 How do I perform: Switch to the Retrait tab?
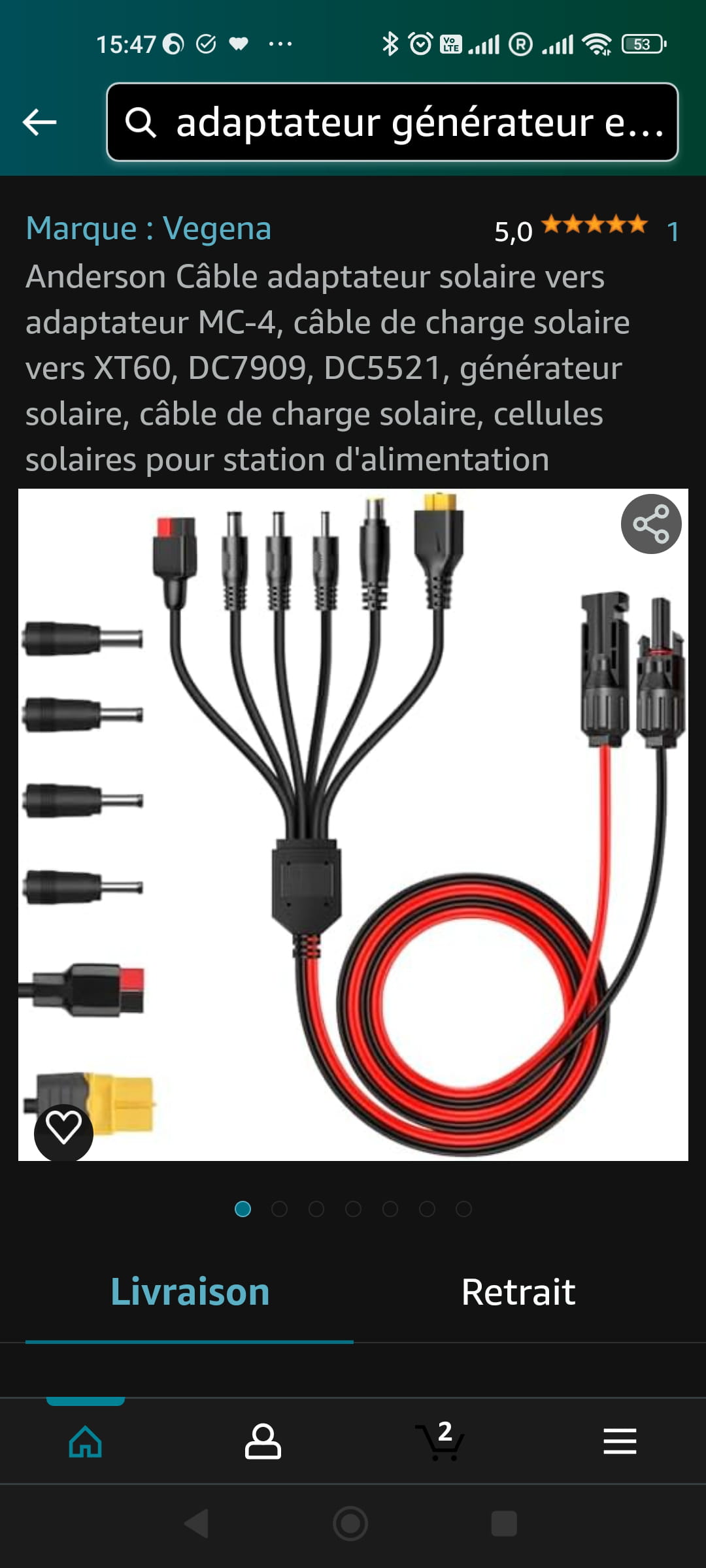(x=518, y=1292)
